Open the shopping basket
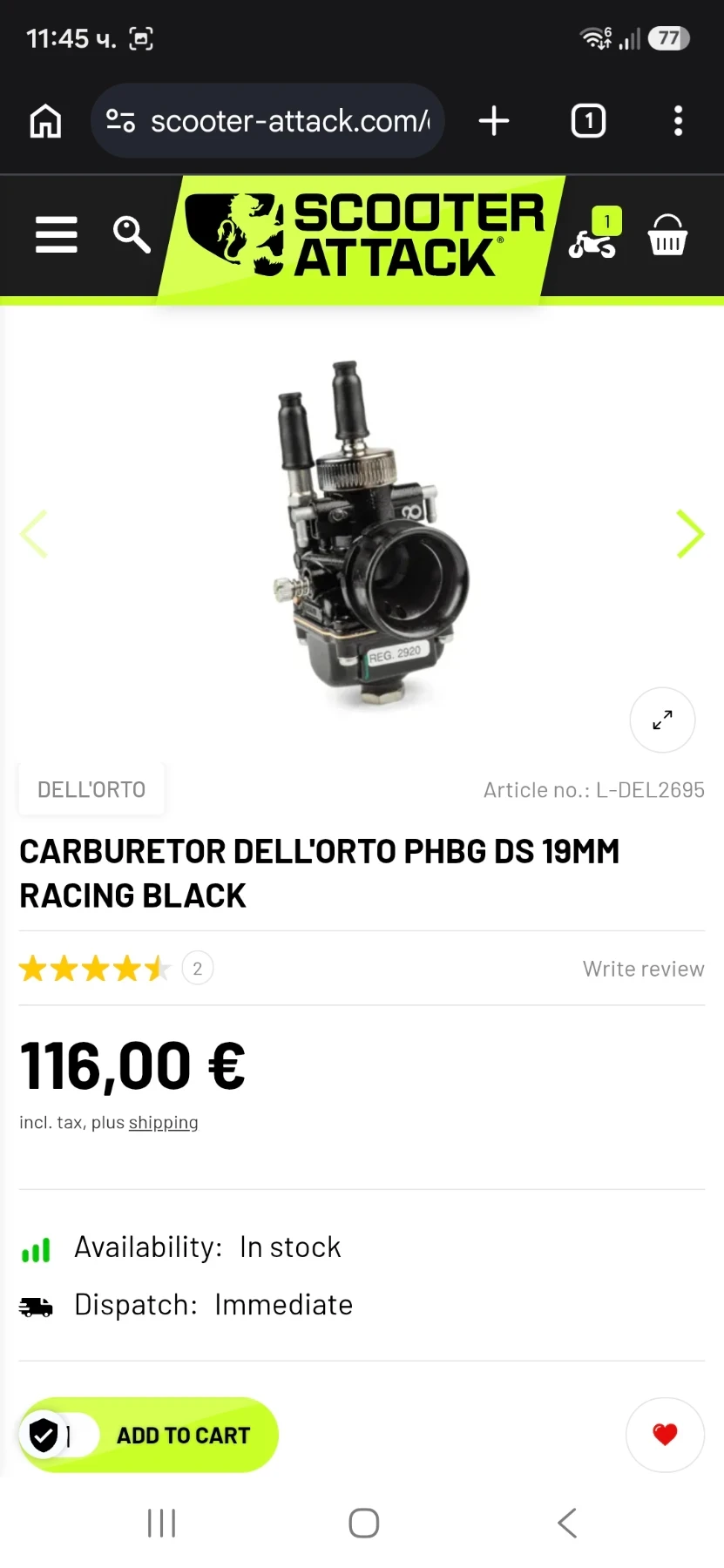Screen dimensions: 724x1568 tap(668, 235)
